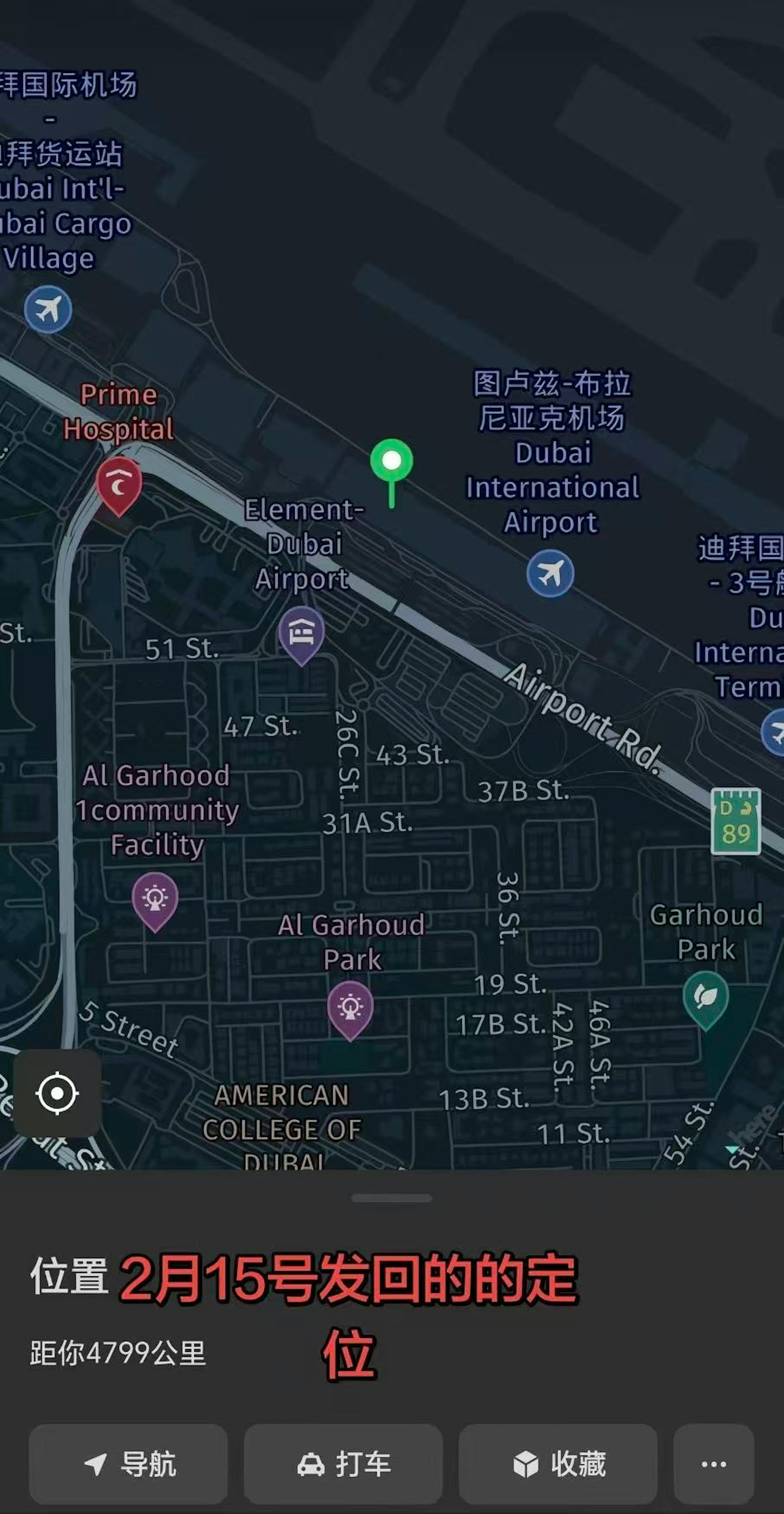This screenshot has height=1514, width=784.
Task: Select the Prime Hospital marker
Action: 119,484
